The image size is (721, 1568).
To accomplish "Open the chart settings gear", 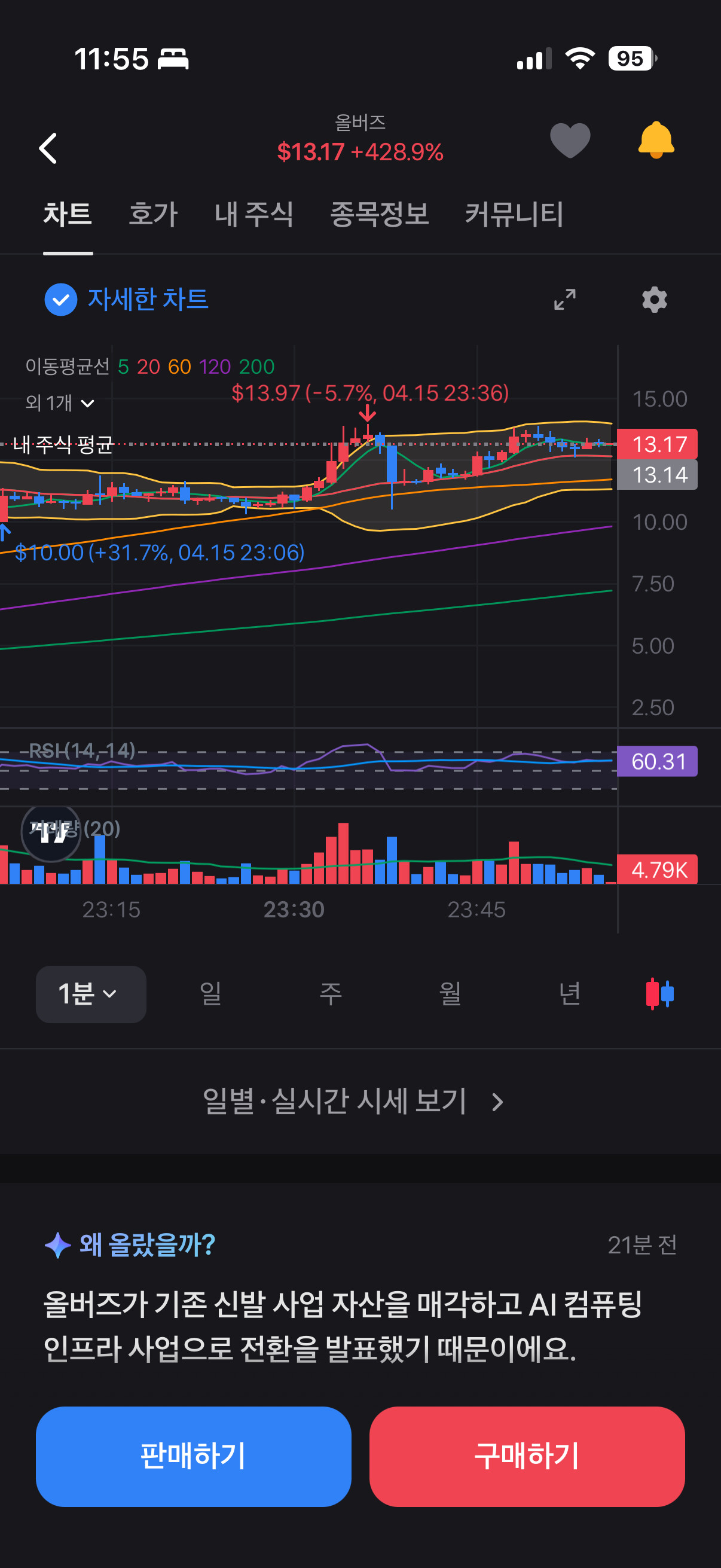I will 655,300.
